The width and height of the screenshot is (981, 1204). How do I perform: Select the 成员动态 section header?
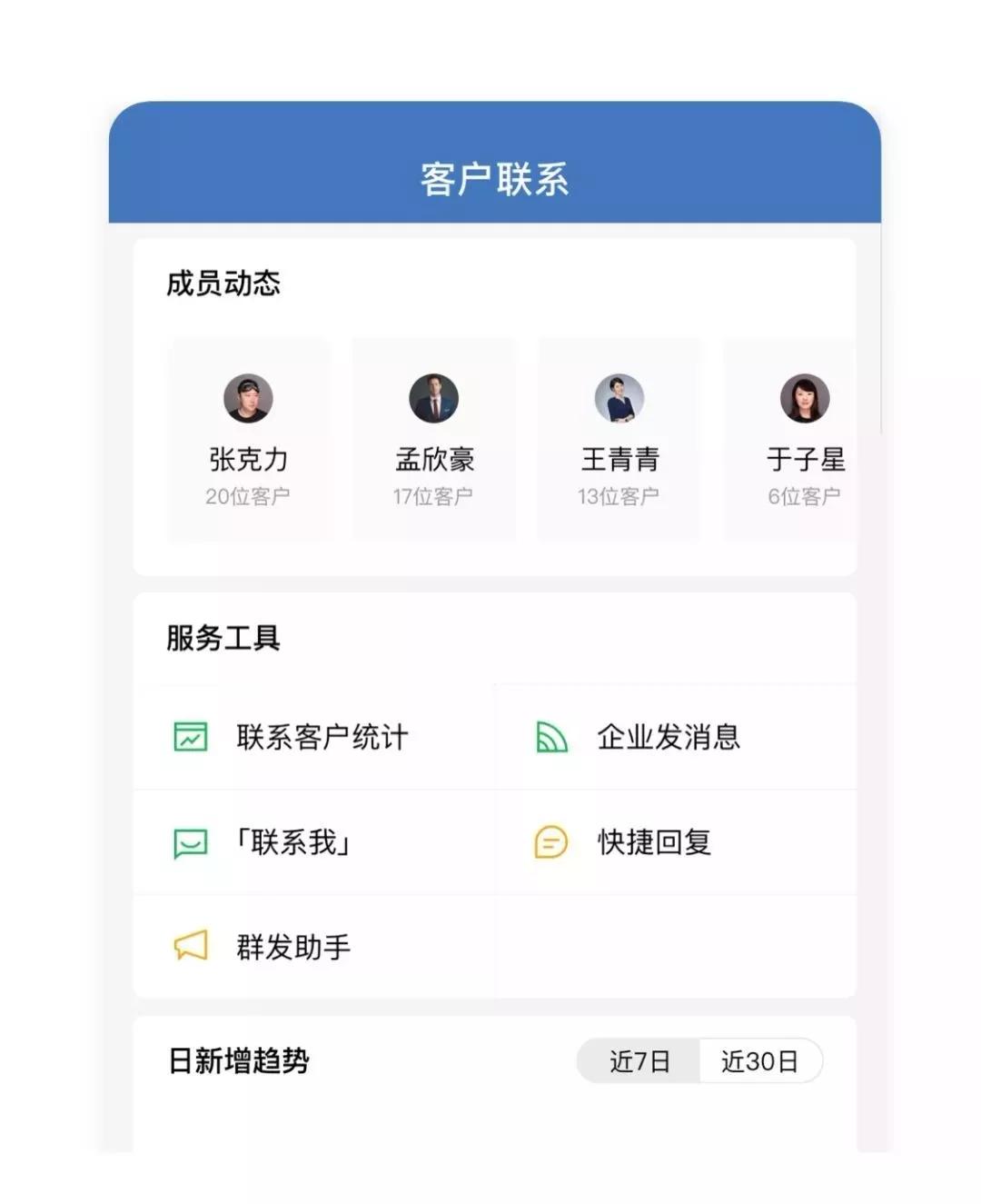(x=223, y=284)
